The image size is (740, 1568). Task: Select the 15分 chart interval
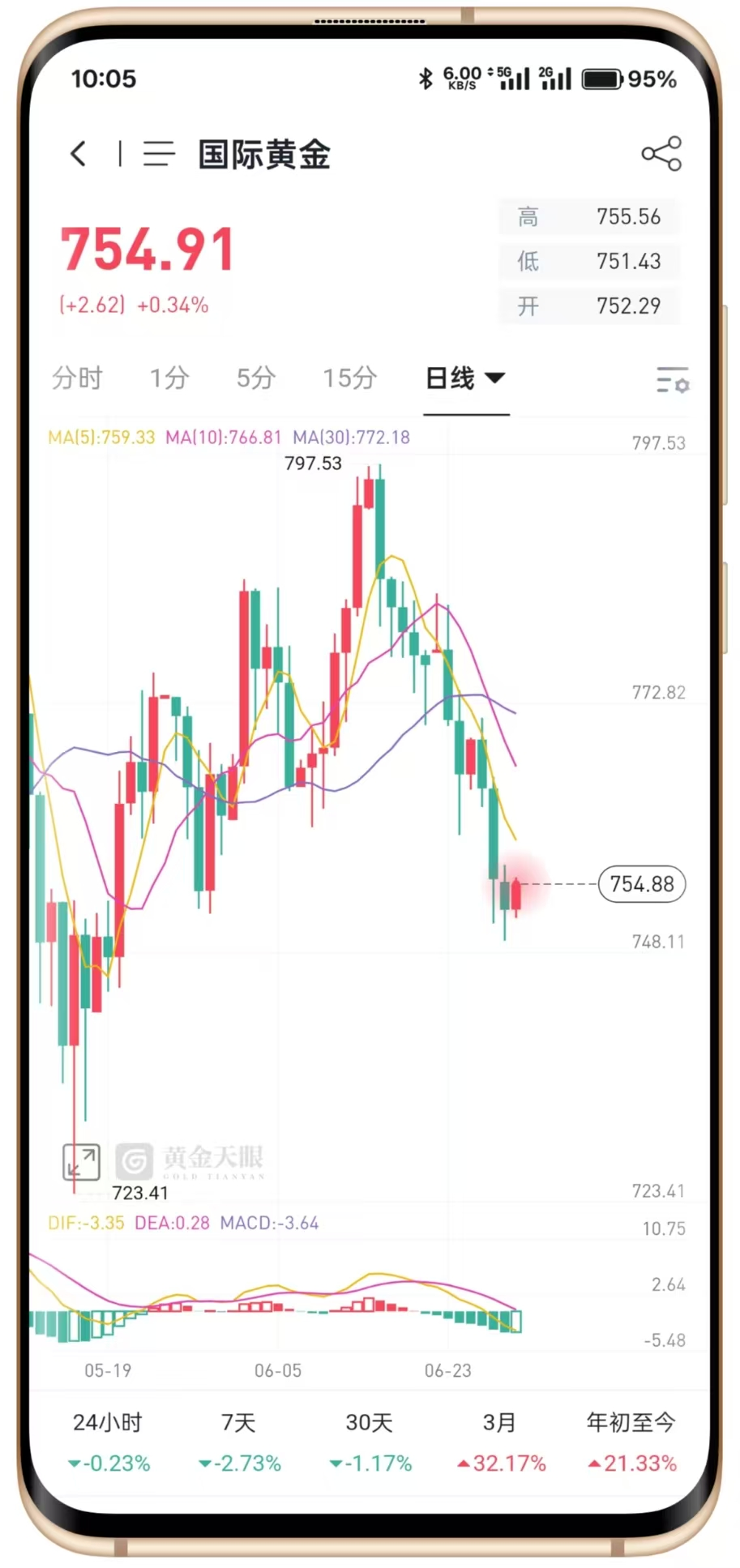[x=350, y=378]
